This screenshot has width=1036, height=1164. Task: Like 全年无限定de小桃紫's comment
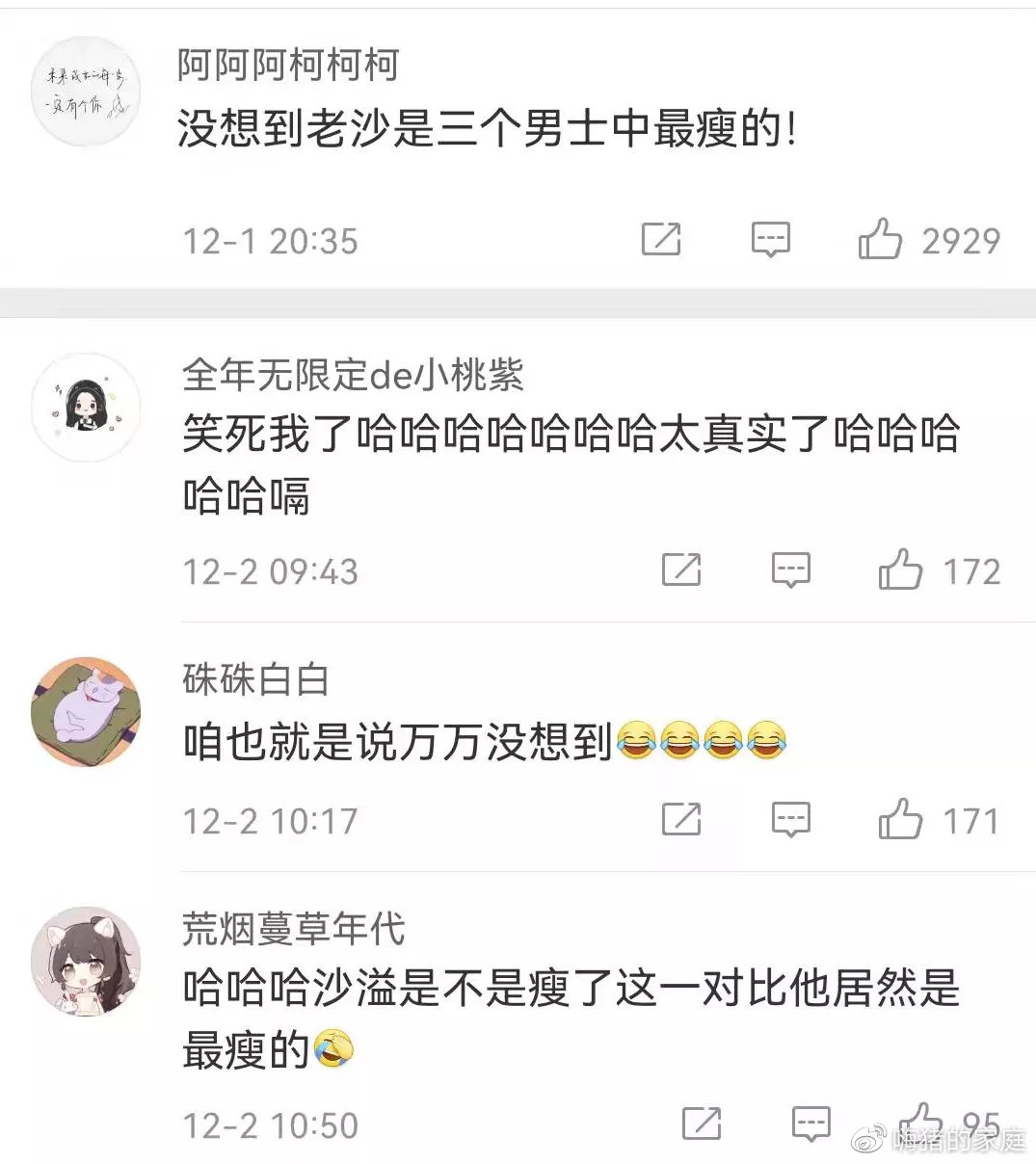901,570
